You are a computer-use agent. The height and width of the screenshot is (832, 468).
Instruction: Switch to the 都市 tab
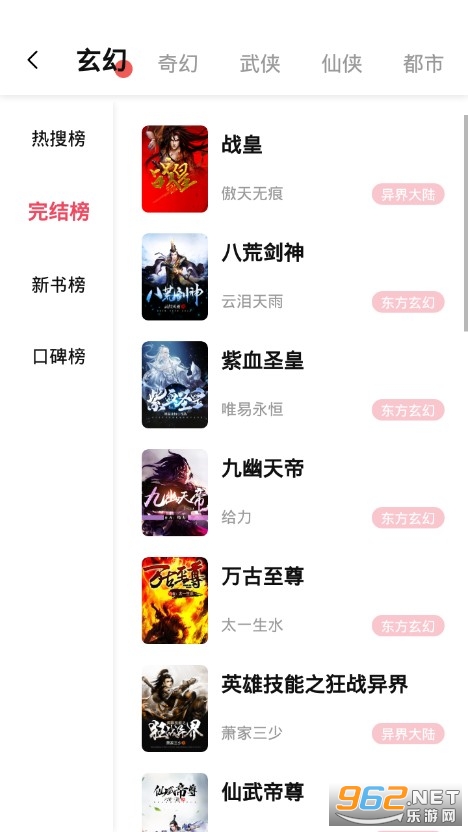423,64
